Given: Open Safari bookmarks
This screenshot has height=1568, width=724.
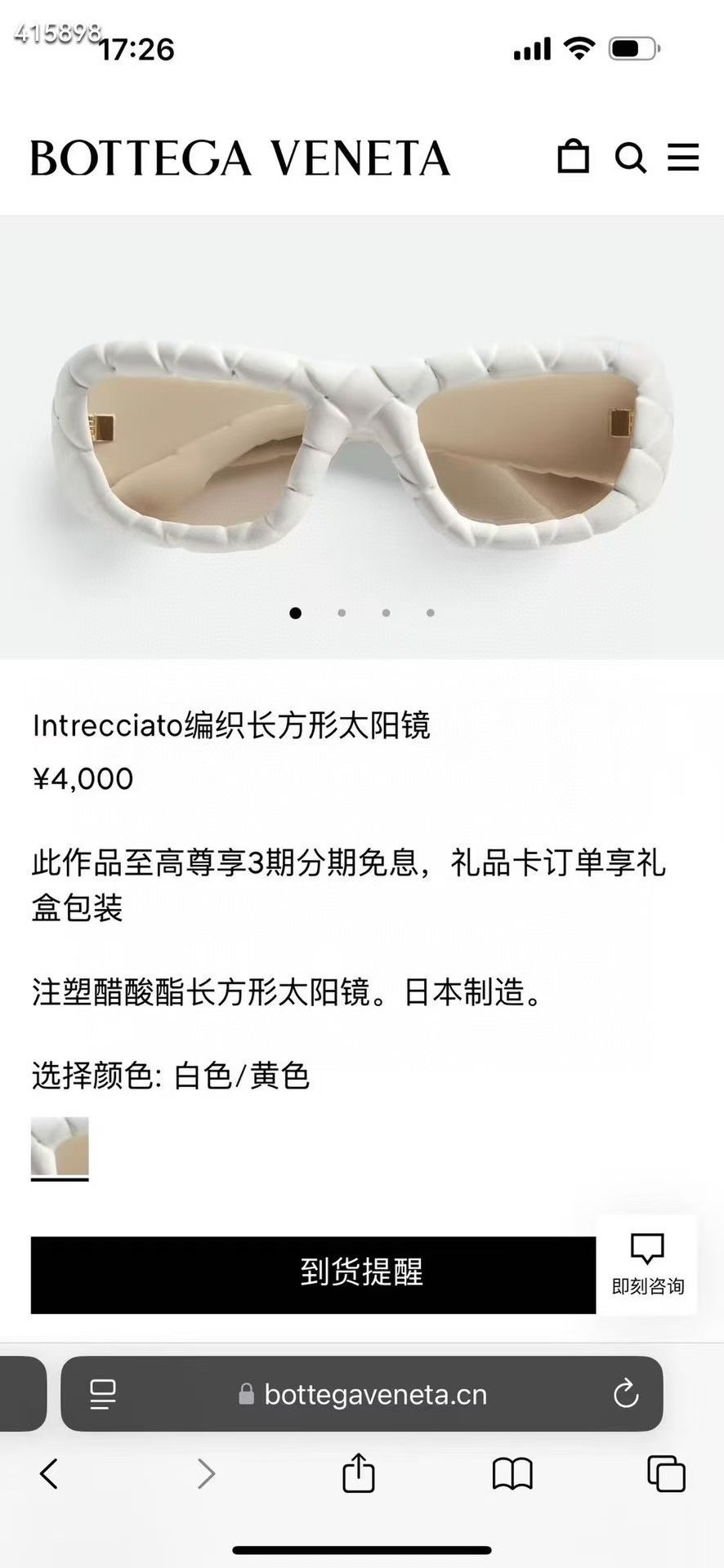Looking at the screenshot, I should click(512, 1474).
